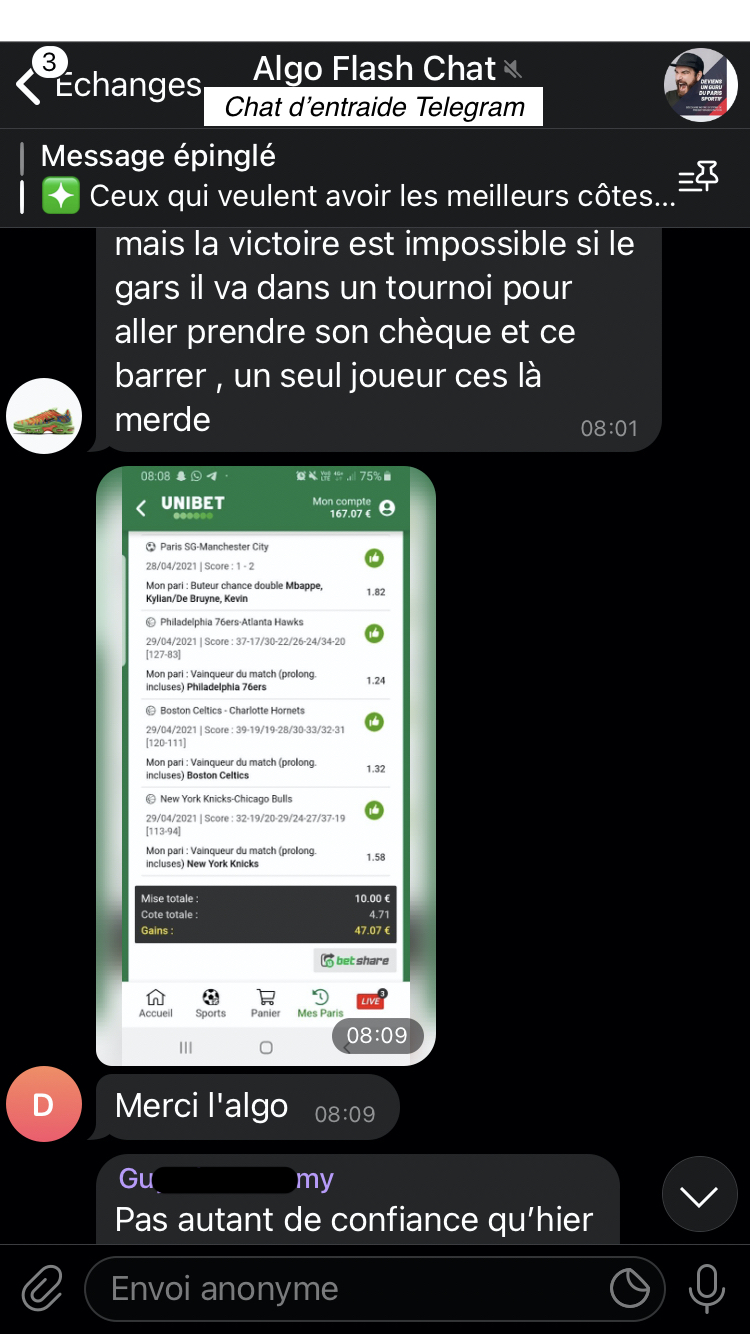Open the sticker panel icon
Screen dimensions: 750x1334
(x=630, y=1289)
